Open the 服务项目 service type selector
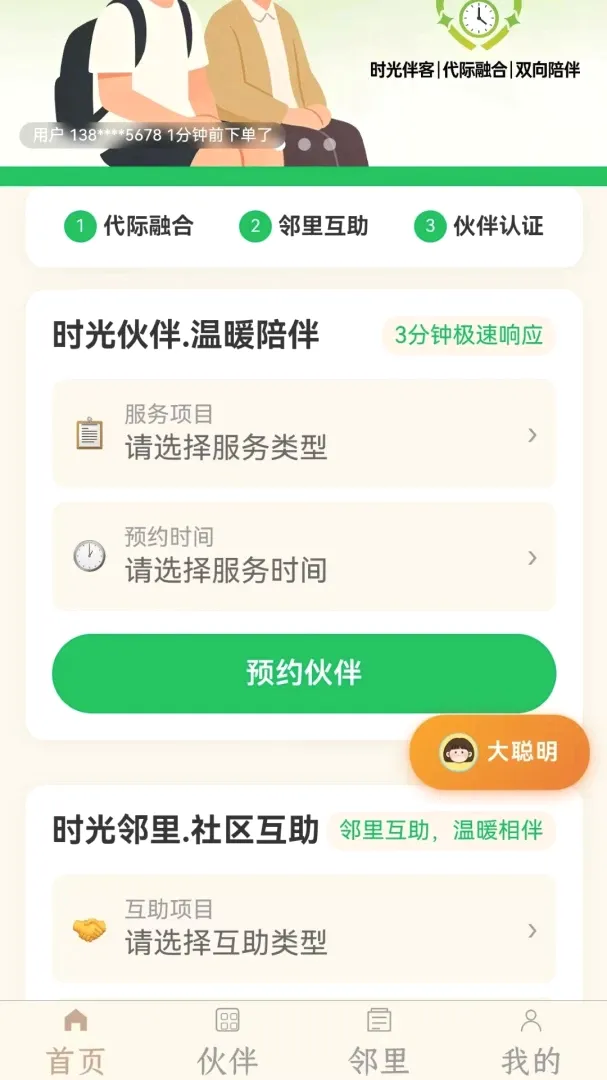607x1080 pixels. pyautogui.click(x=304, y=433)
